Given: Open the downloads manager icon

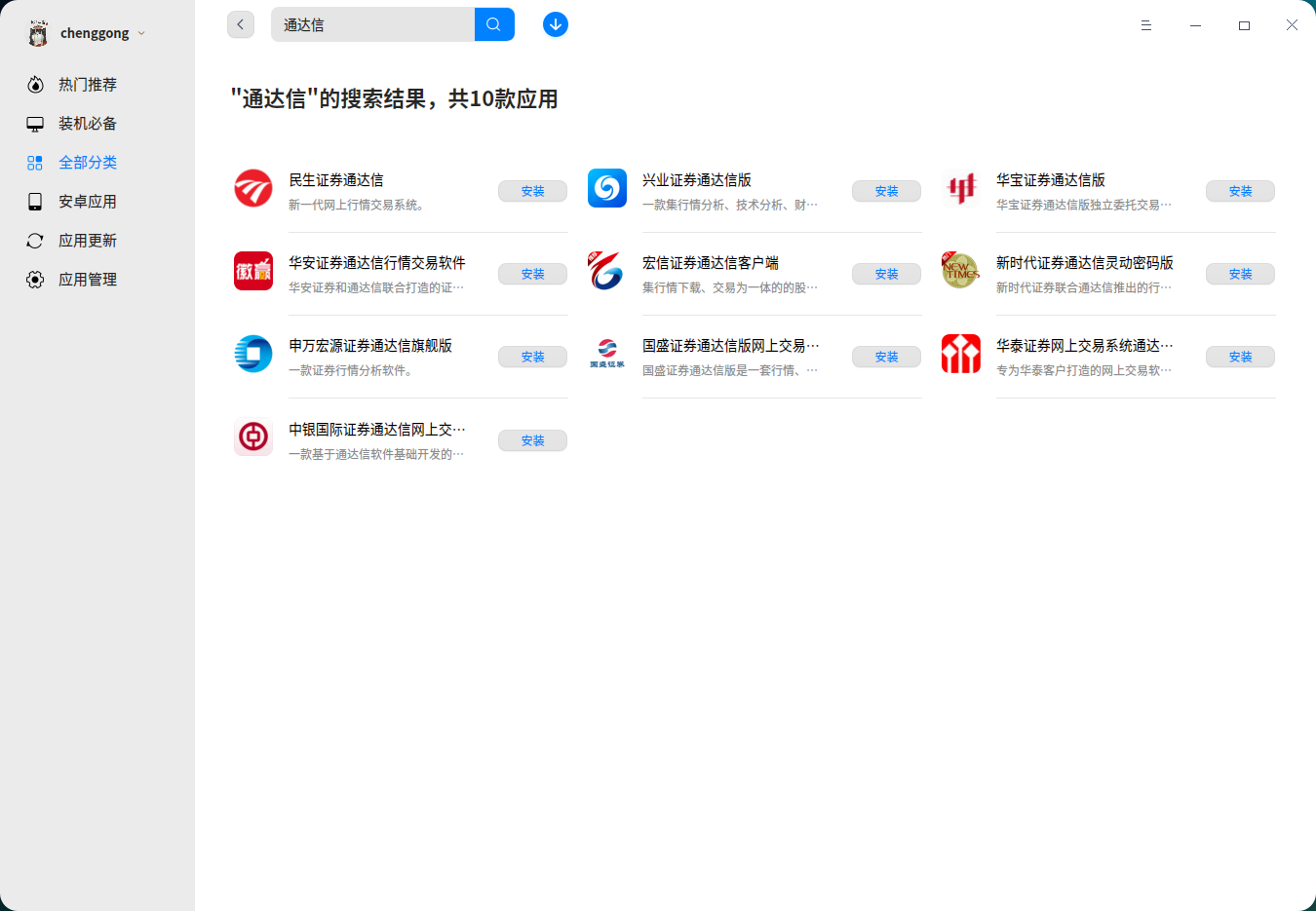Looking at the screenshot, I should point(556,24).
